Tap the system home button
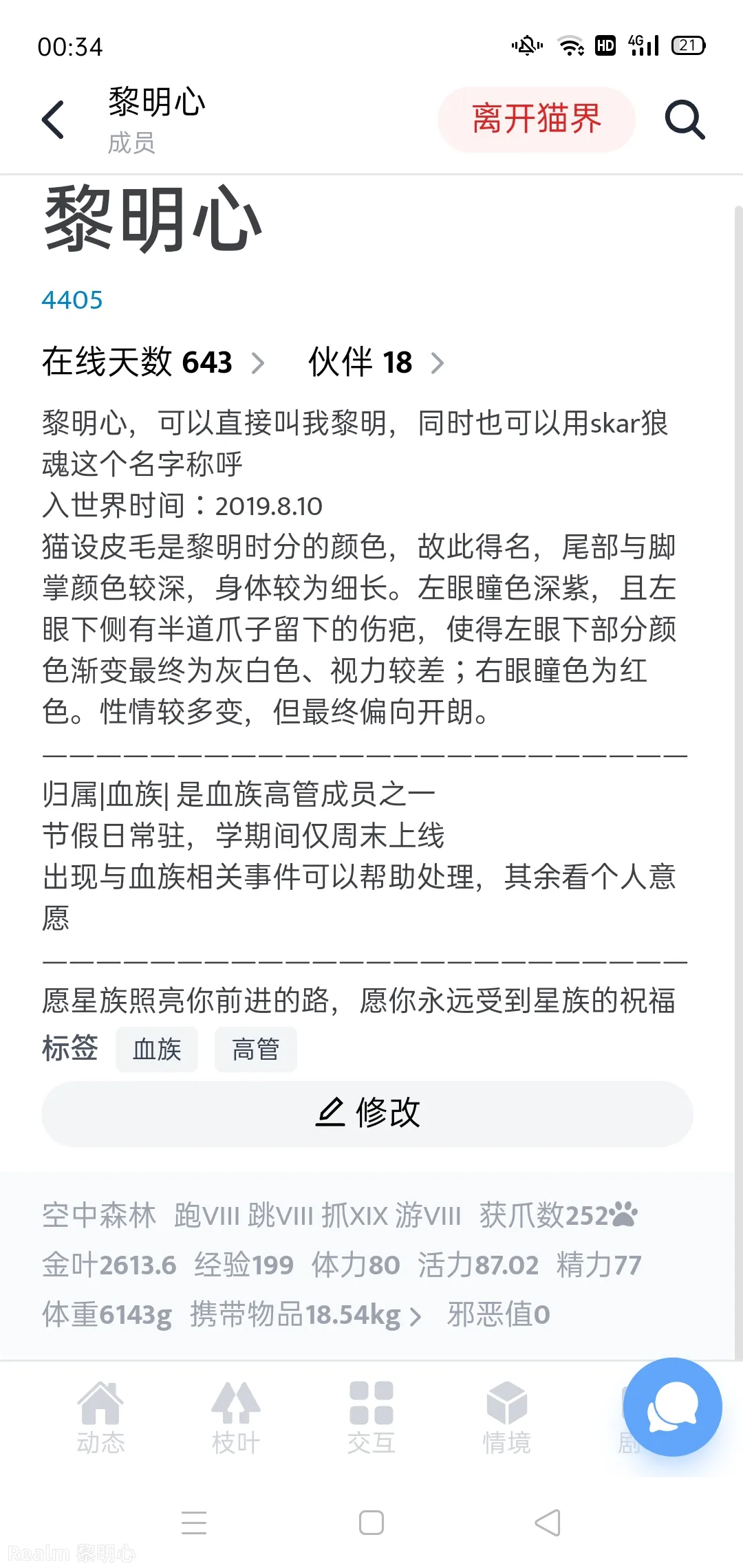The image size is (743, 1568). pyautogui.click(x=371, y=1523)
